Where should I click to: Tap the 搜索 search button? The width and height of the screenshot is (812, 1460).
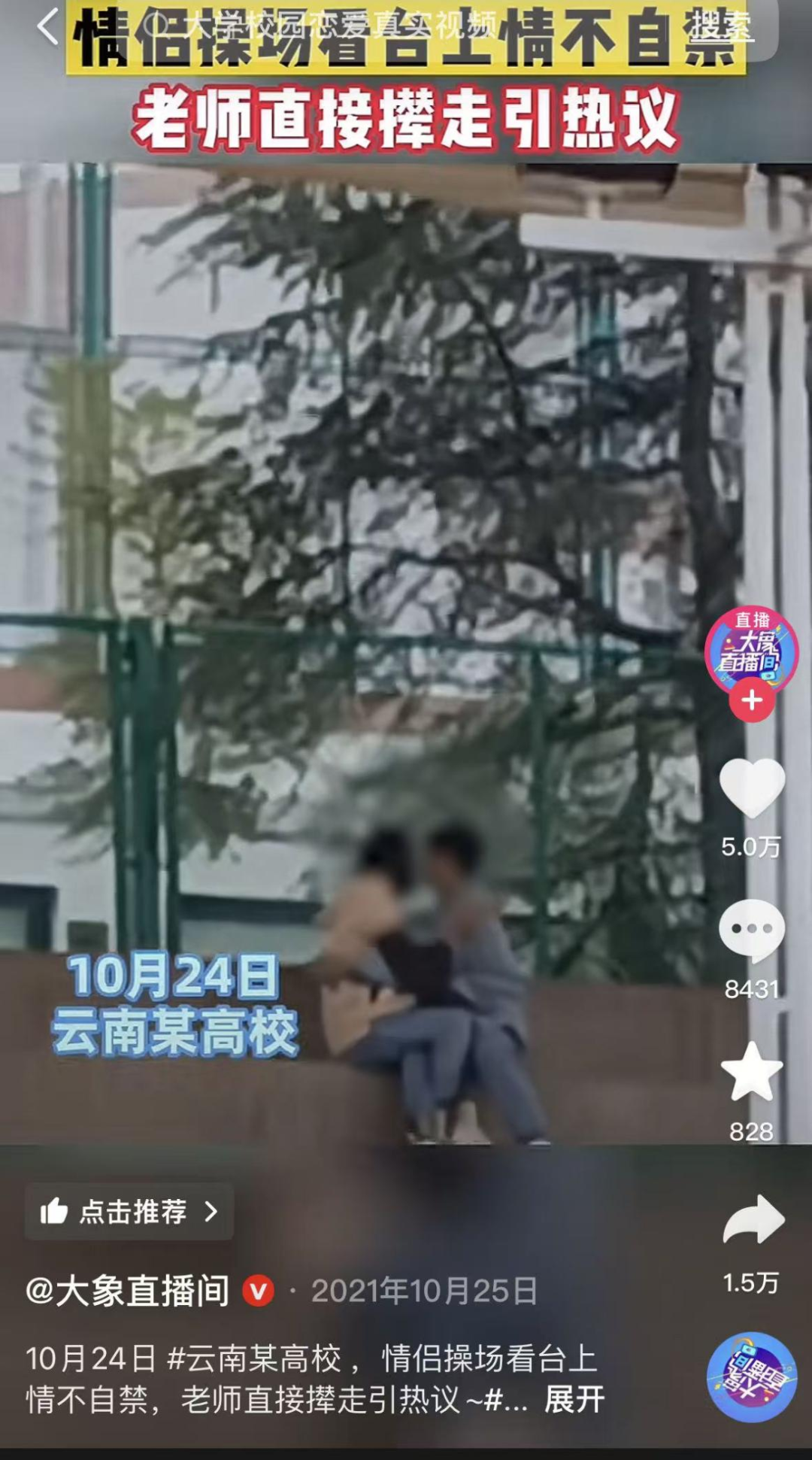click(720, 27)
